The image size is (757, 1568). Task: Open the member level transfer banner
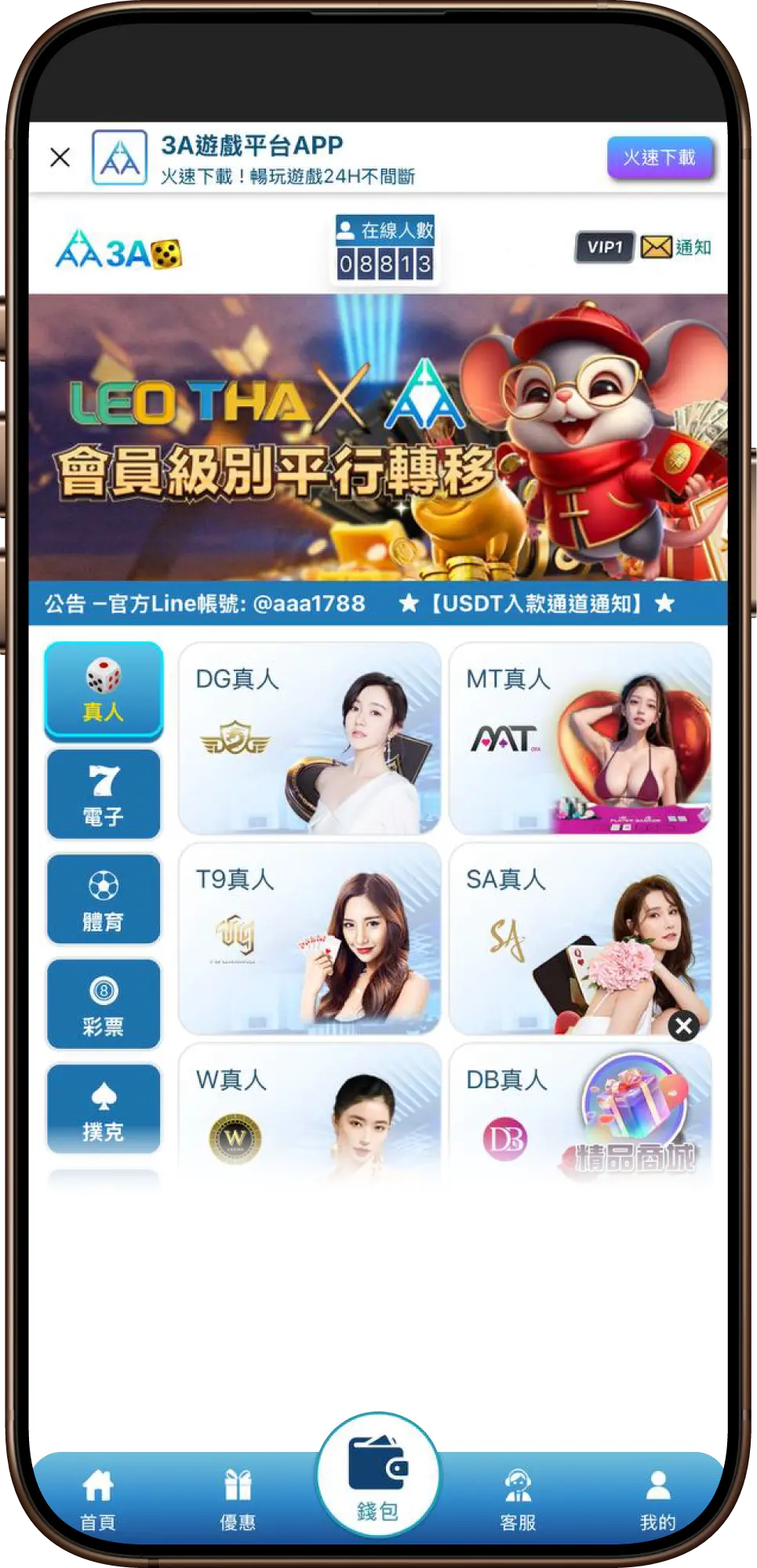coord(378,437)
